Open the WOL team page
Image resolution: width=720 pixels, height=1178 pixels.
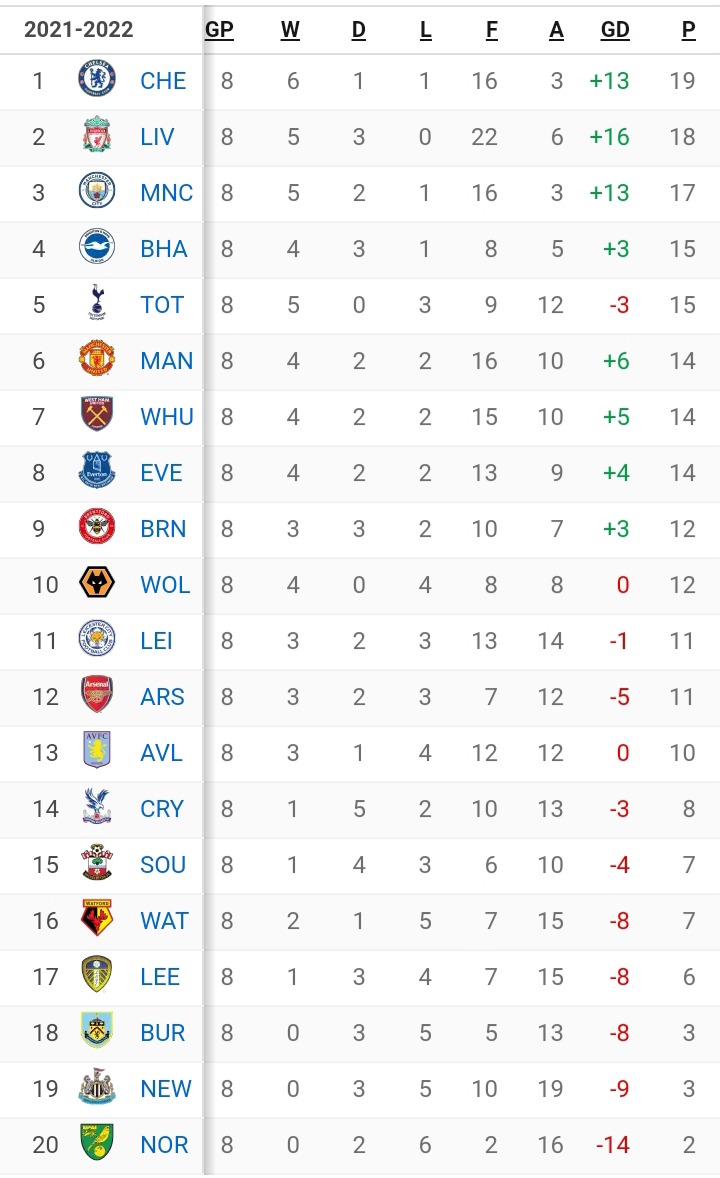click(165, 584)
